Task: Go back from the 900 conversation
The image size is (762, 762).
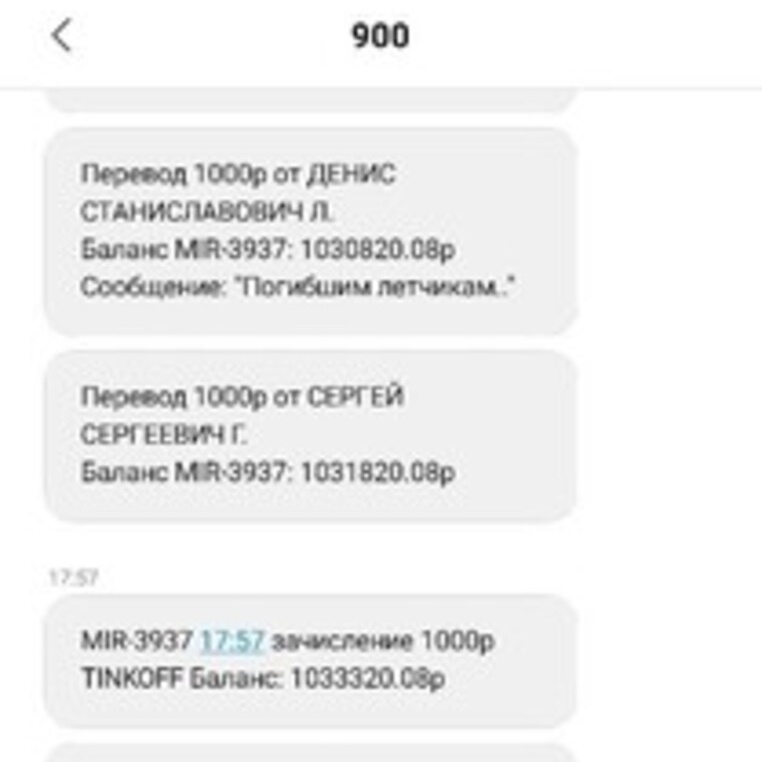Action: coord(62,36)
